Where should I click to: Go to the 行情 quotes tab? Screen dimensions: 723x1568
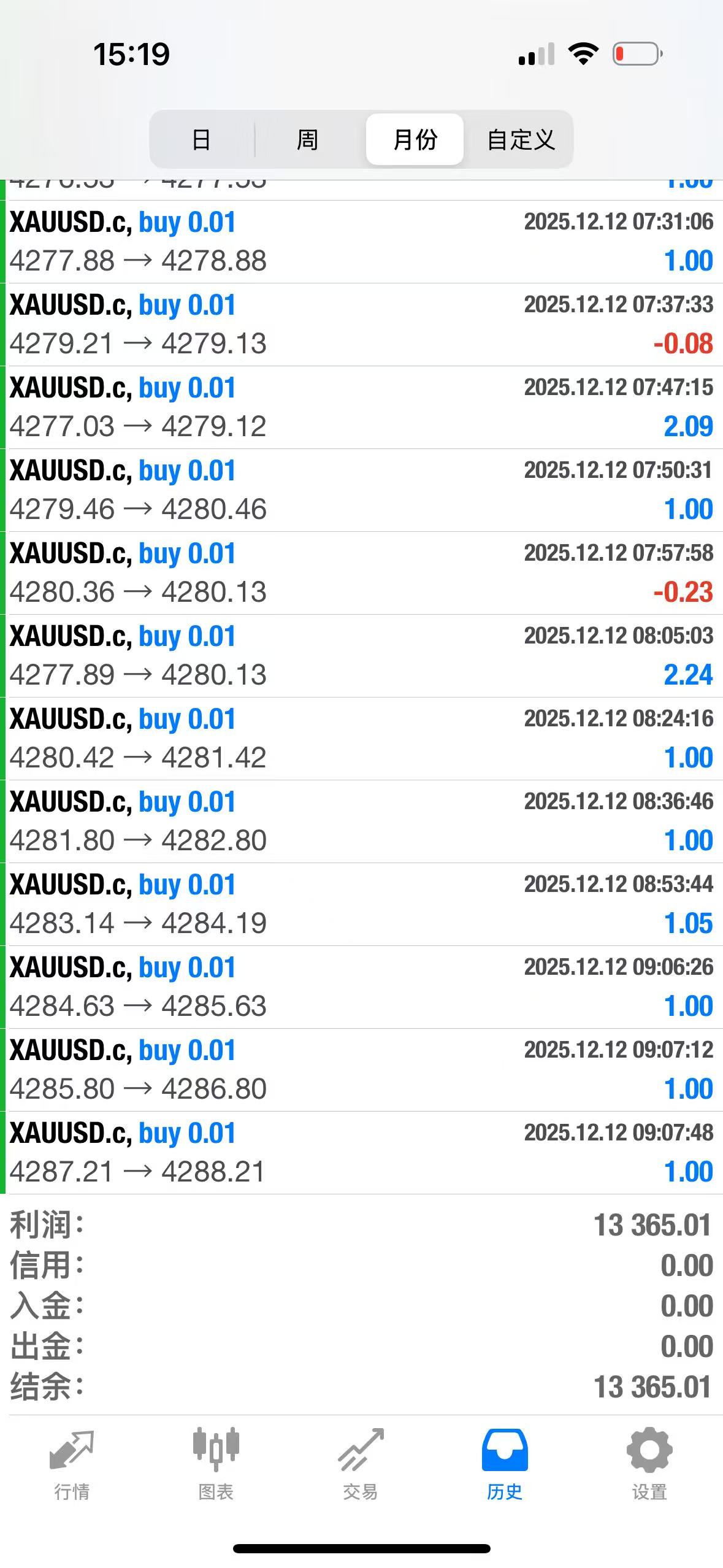tap(72, 1464)
